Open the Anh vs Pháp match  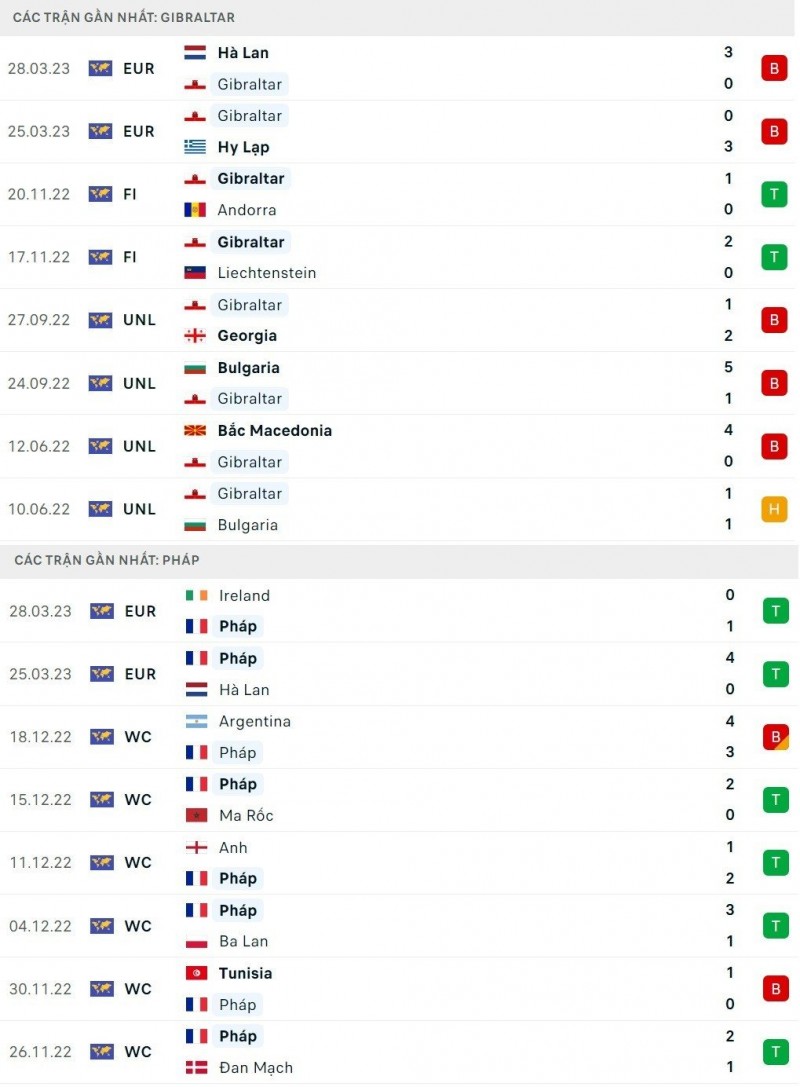click(x=400, y=863)
